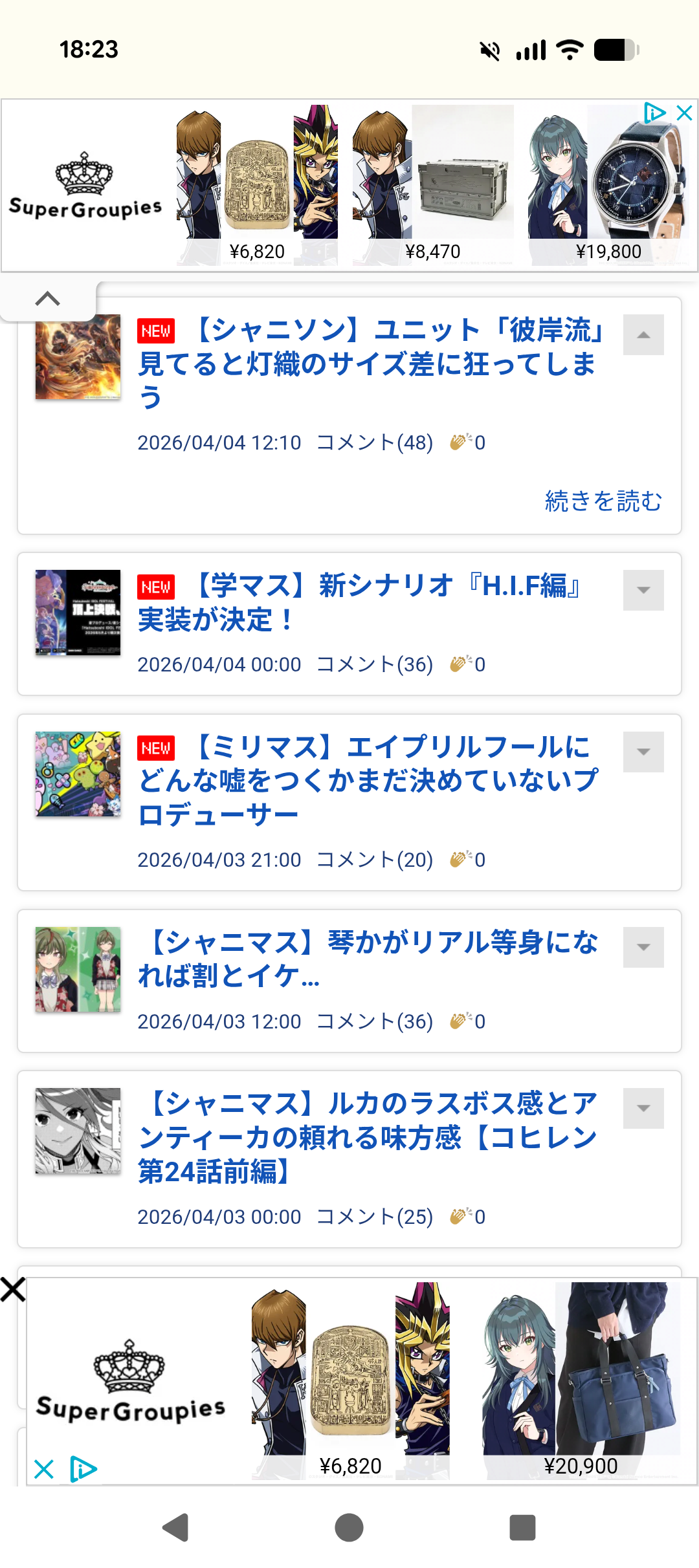The image size is (699, 1568).
Task: Expand the 【シャニマス】琴かが article card
Action: click(x=643, y=947)
